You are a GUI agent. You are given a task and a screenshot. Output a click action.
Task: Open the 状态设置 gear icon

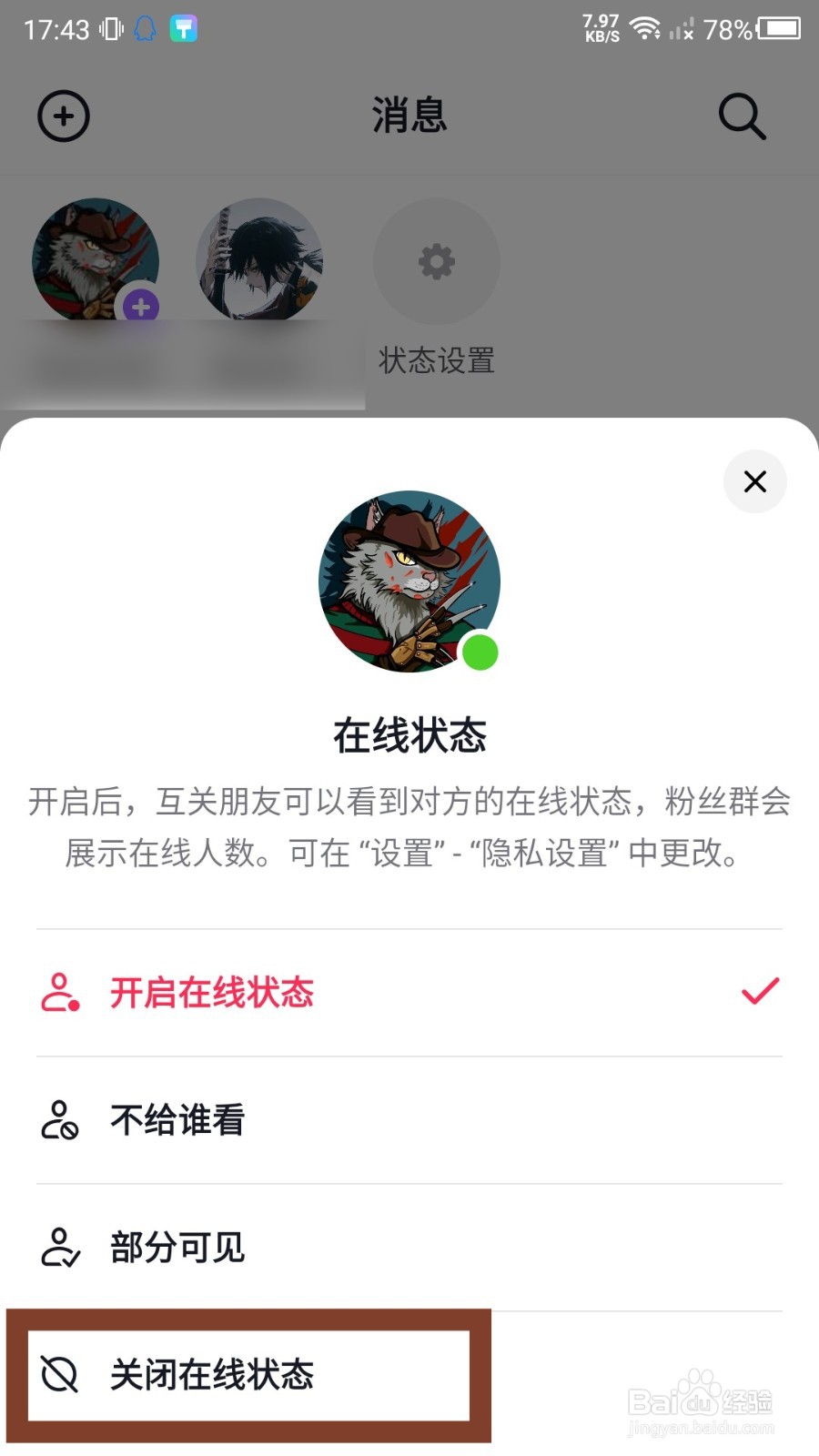437,261
